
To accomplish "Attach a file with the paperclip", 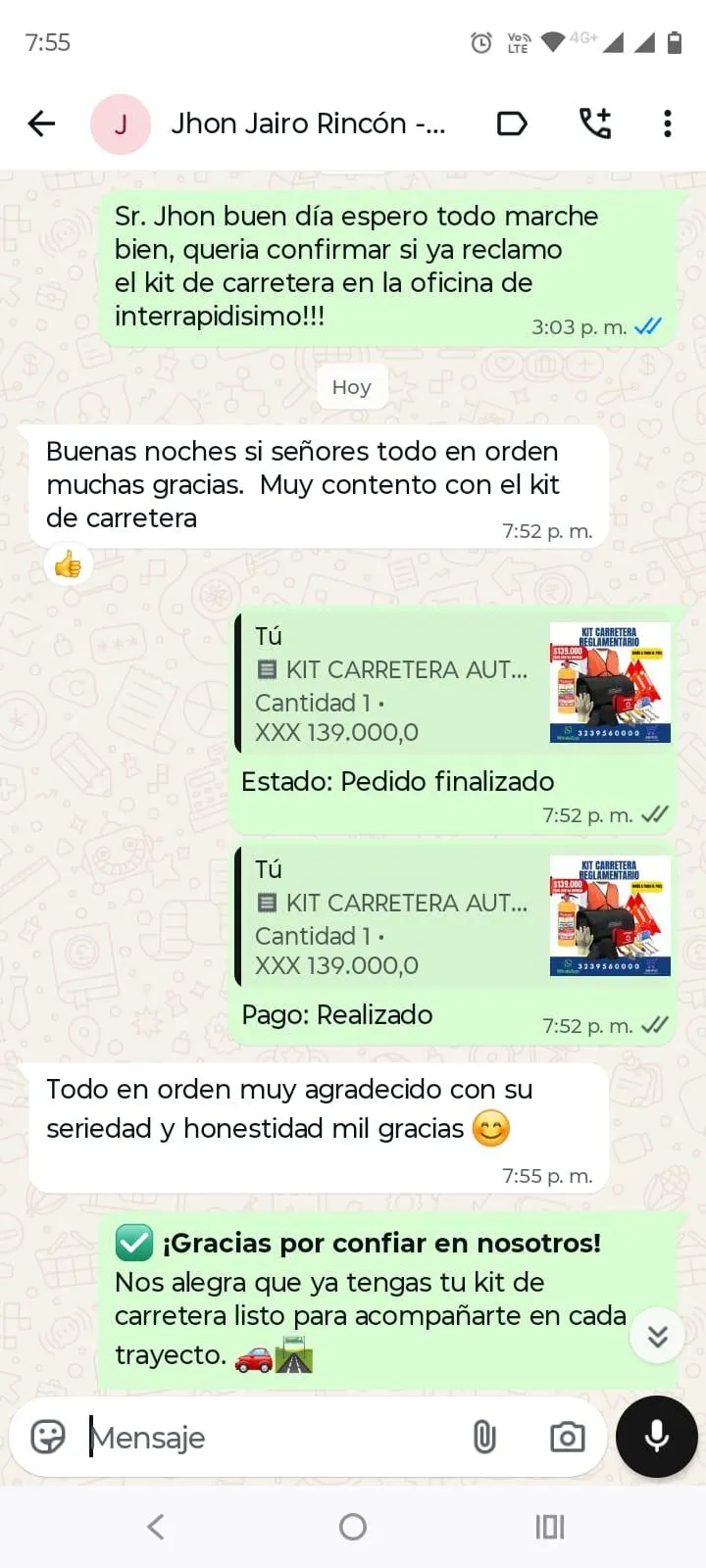I will pos(484,1438).
